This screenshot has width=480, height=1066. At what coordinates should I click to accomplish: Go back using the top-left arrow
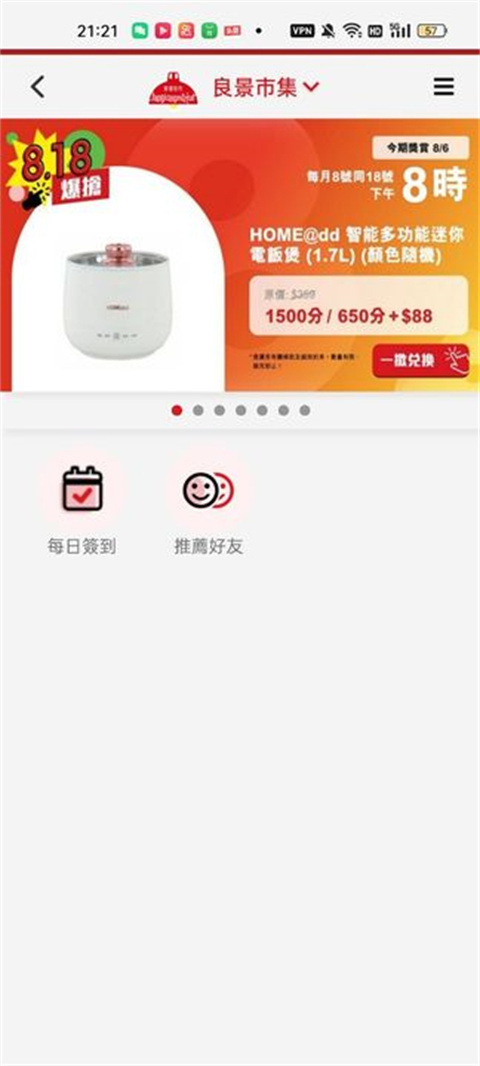(x=38, y=86)
